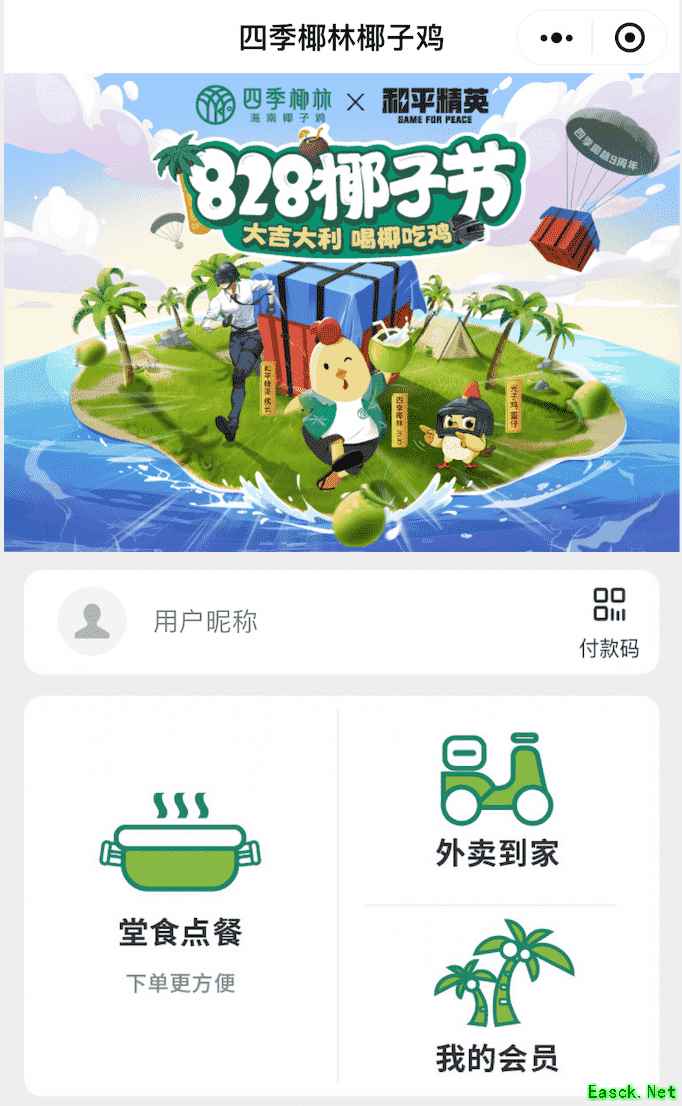
Task: Close the mini program with the circle button
Action: [x=629, y=39]
